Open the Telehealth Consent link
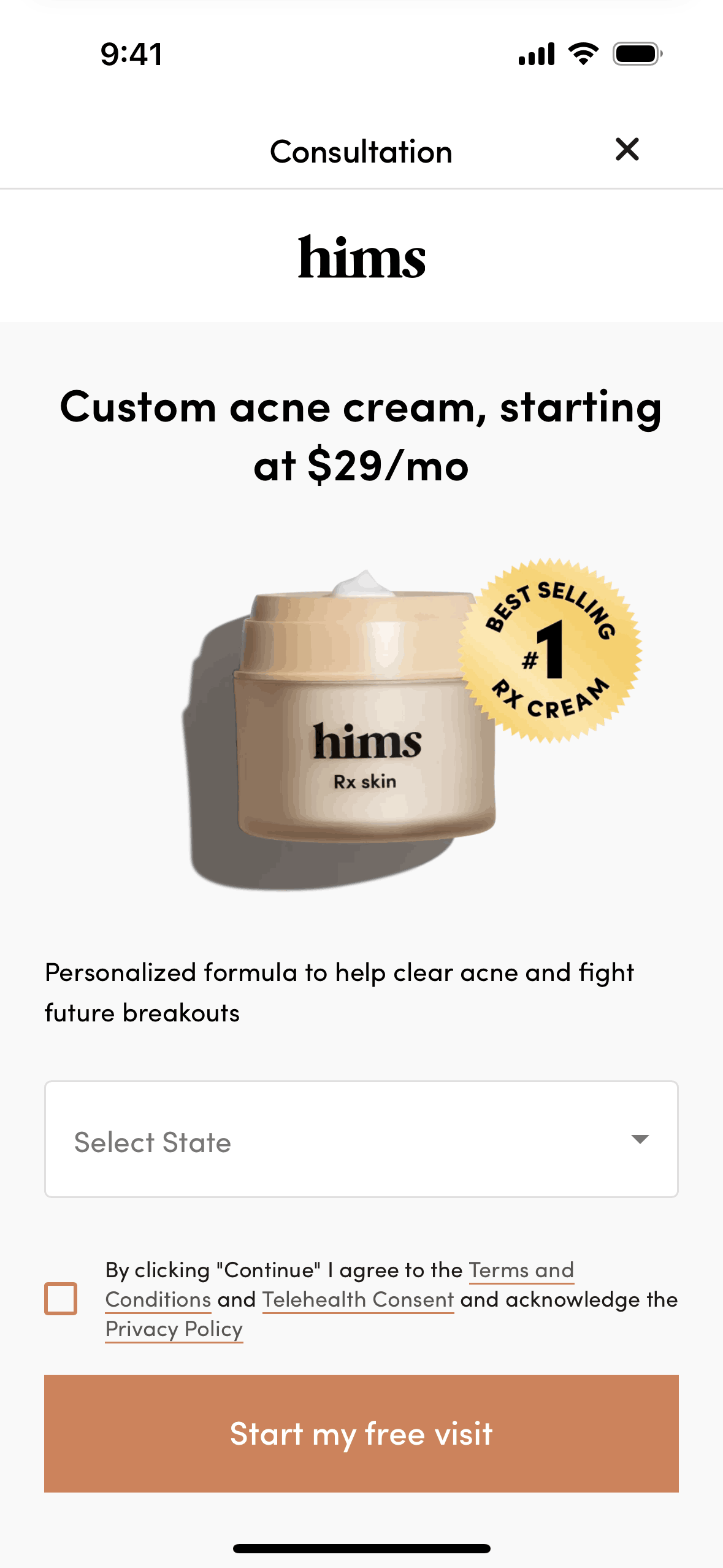The width and height of the screenshot is (723, 1568). [x=358, y=1299]
